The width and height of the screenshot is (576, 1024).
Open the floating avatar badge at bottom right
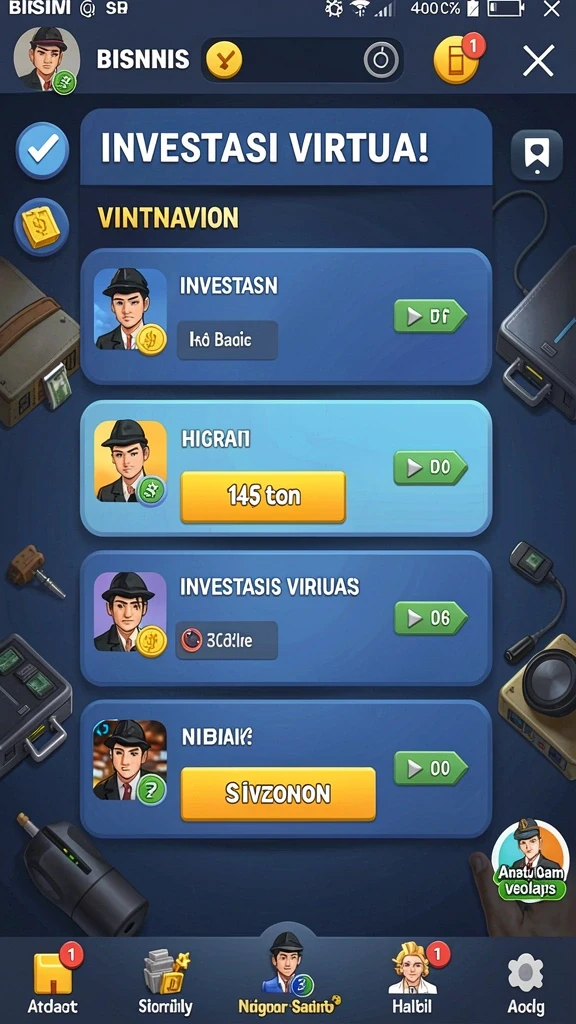pyautogui.click(x=530, y=861)
